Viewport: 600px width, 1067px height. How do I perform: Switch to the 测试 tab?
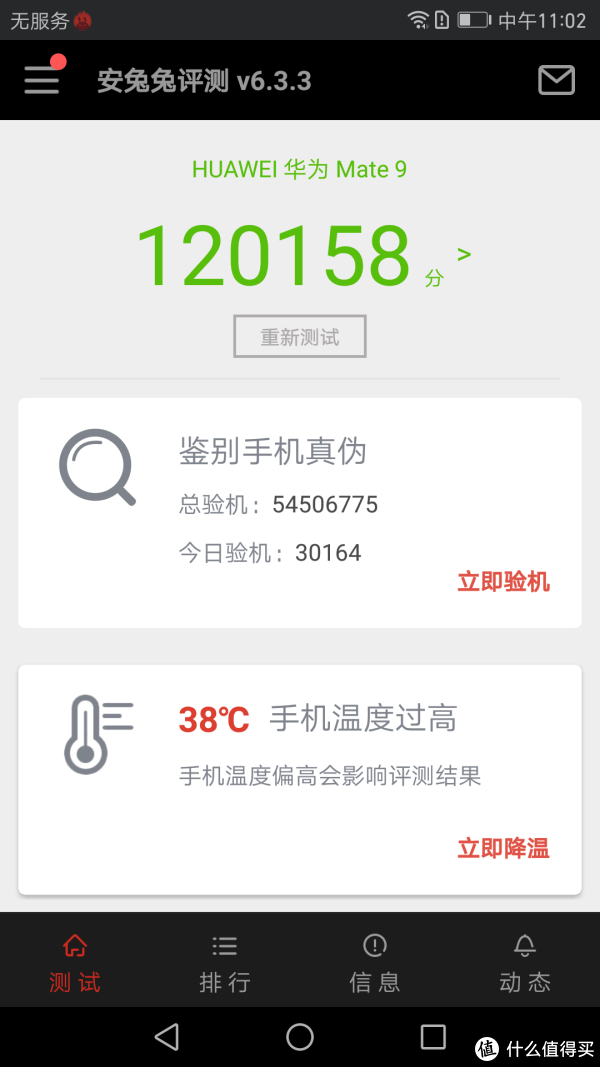[75, 962]
